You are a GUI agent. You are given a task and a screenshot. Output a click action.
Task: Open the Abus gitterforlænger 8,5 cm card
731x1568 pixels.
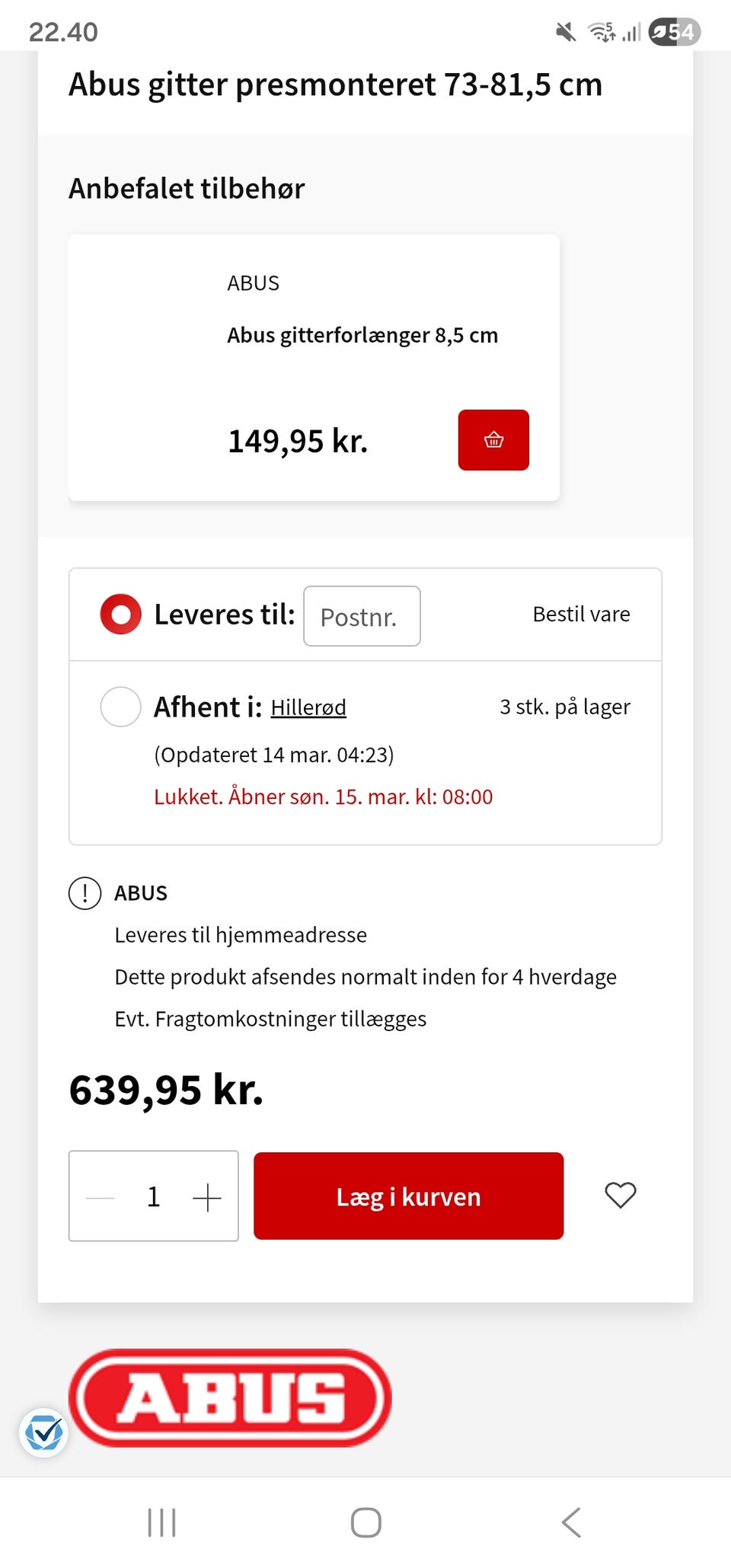click(x=314, y=368)
